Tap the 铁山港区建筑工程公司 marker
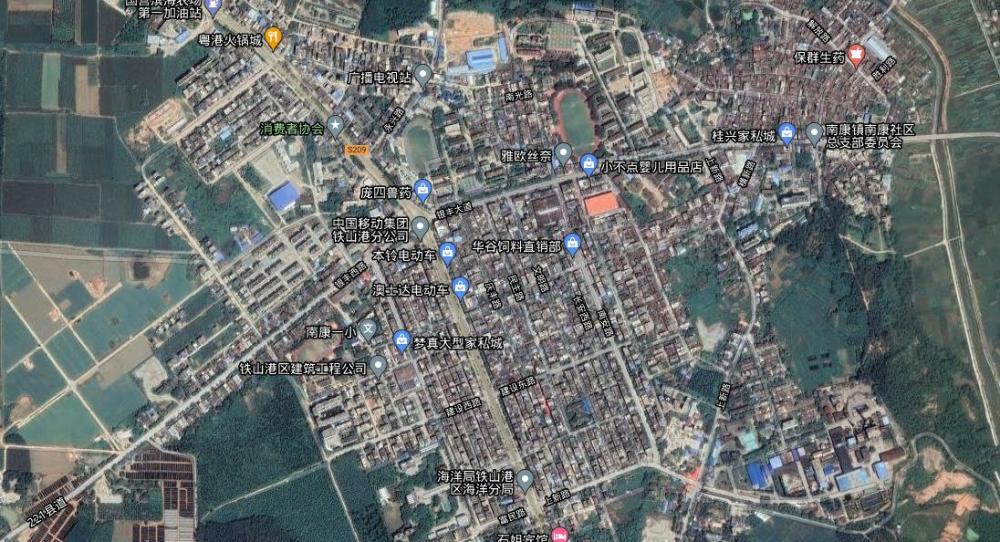The height and width of the screenshot is (542, 1000). pos(378,367)
